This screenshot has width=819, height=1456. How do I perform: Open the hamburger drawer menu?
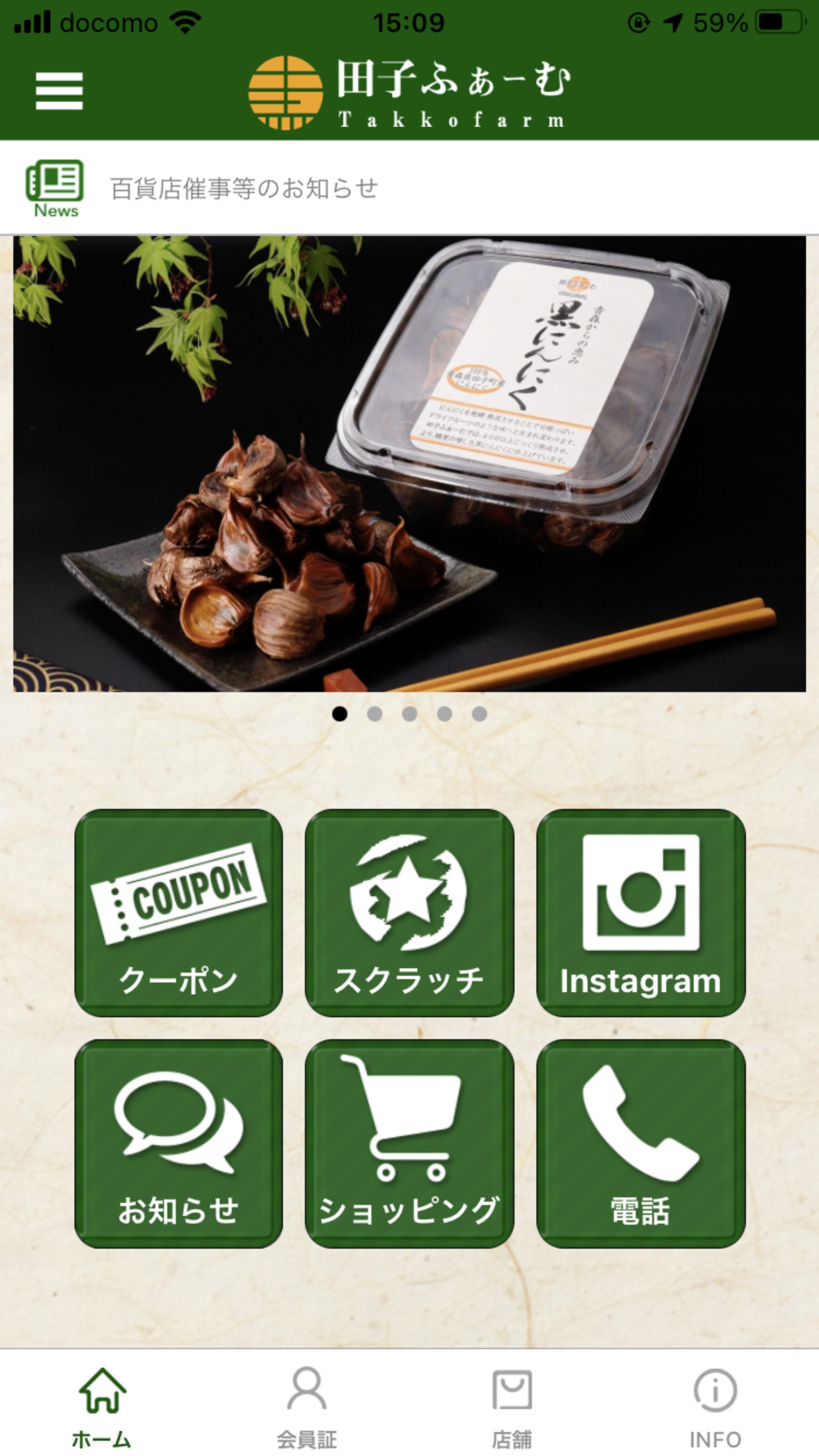59,90
